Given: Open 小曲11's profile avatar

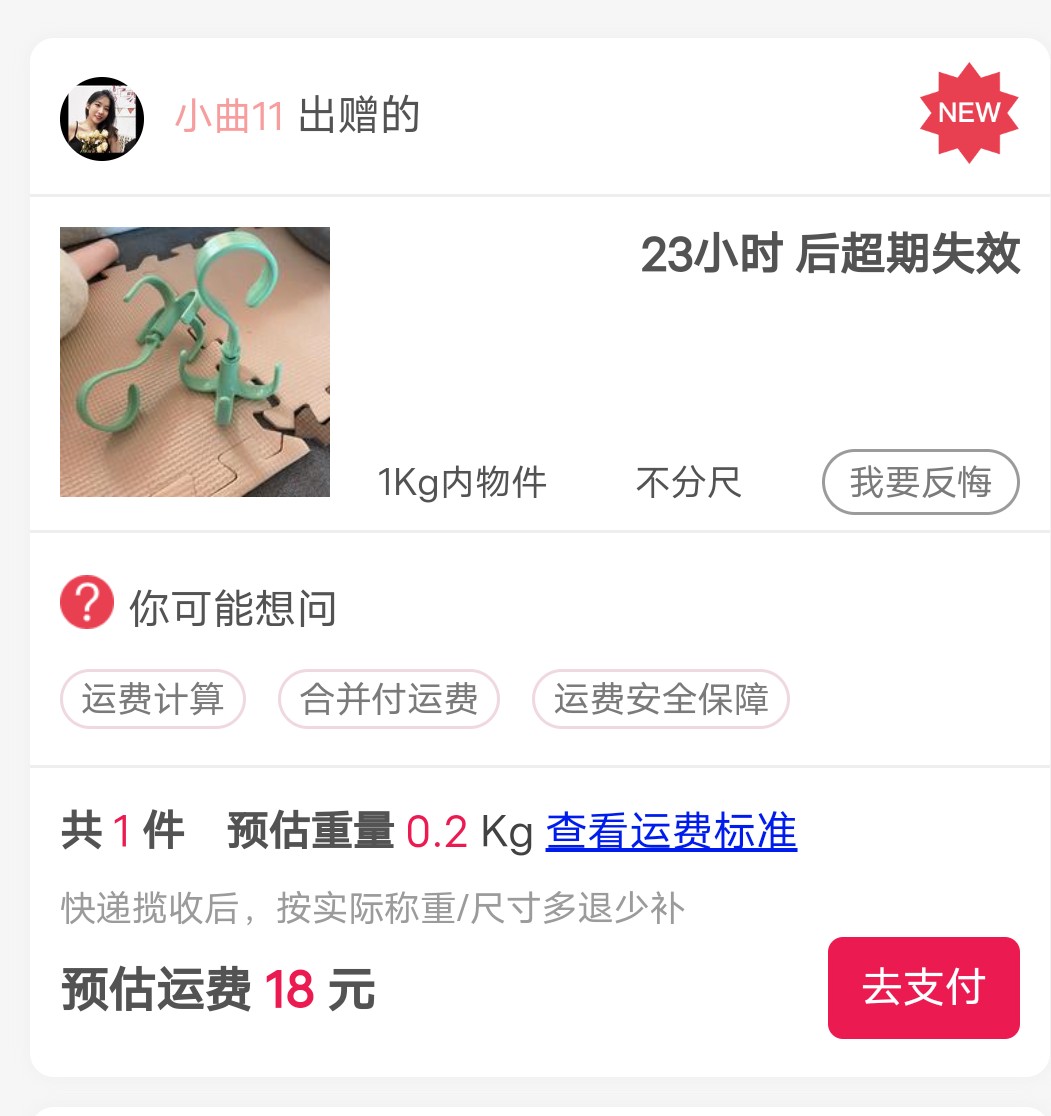Looking at the screenshot, I should (x=102, y=119).
